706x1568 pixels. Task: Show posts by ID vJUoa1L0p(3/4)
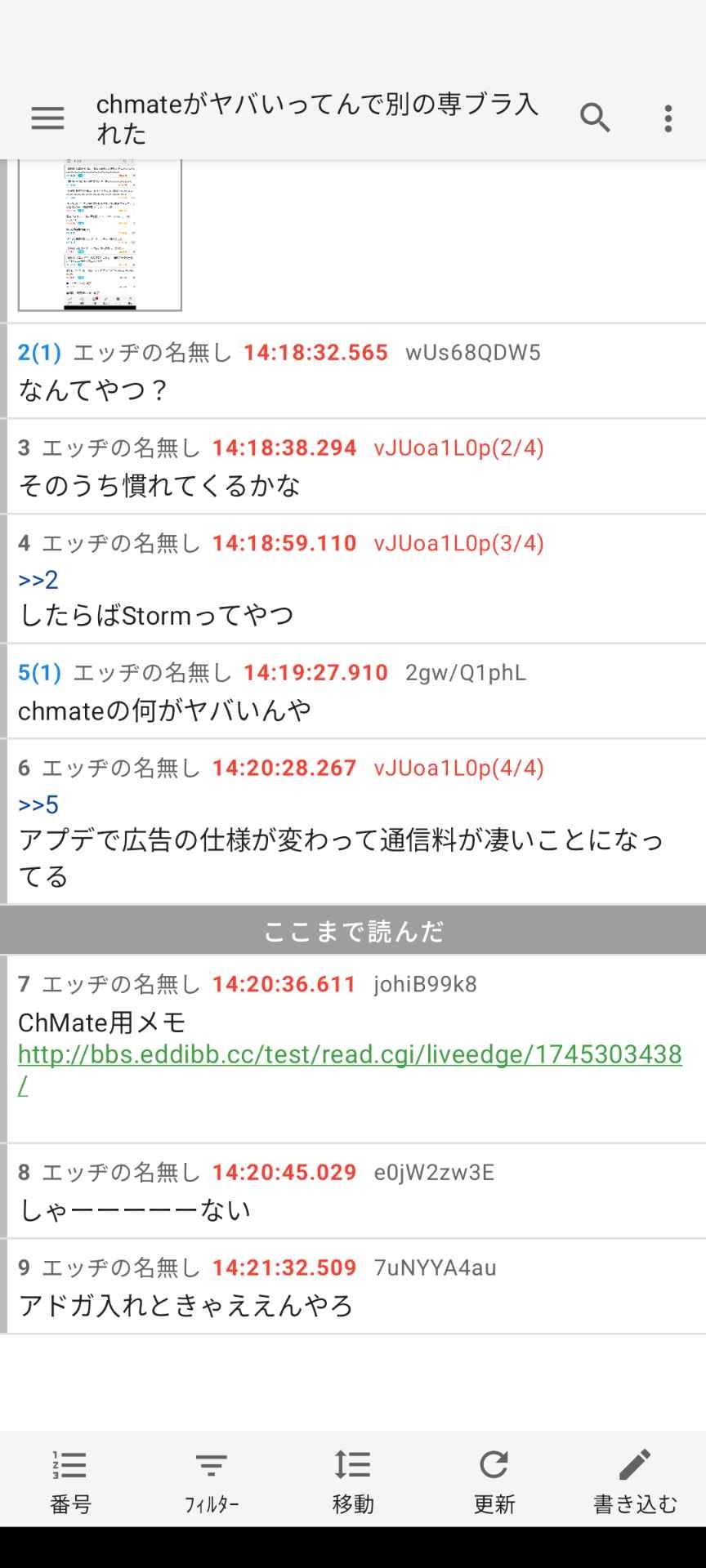tap(458, 543)
